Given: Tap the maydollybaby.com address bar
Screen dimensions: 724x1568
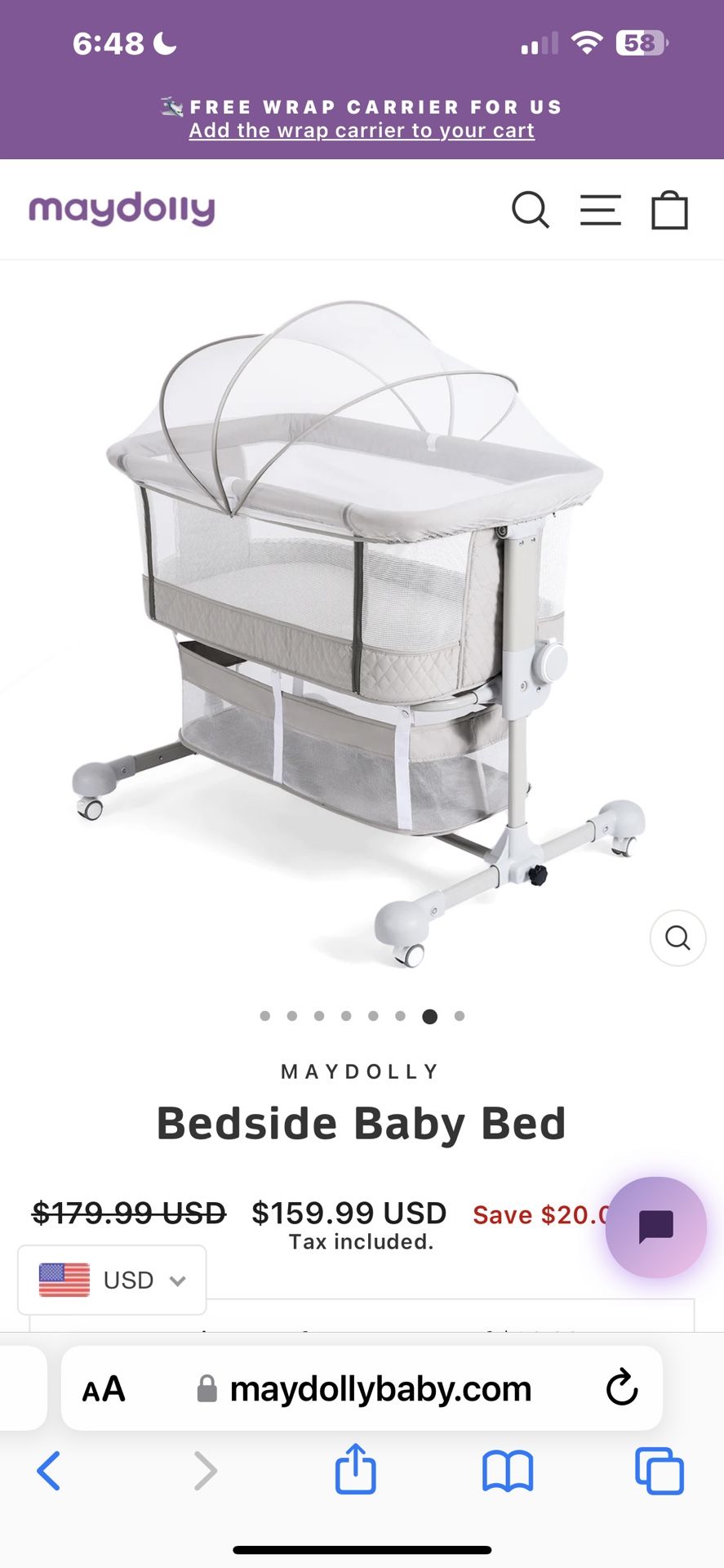Looking at the screenshot, I should (x=380, y=1388).
